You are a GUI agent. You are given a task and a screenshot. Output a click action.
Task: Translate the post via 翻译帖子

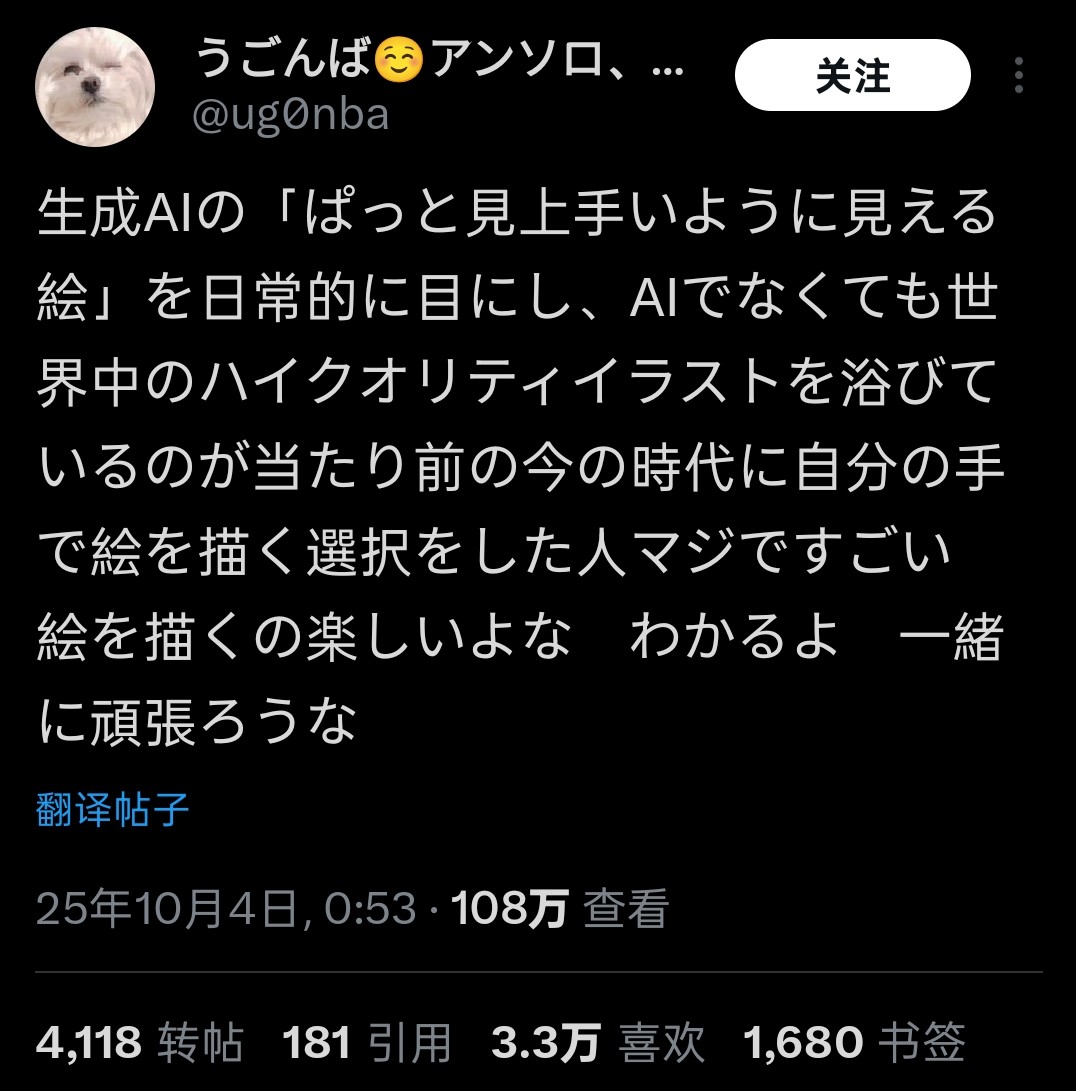tap(112, 809)
